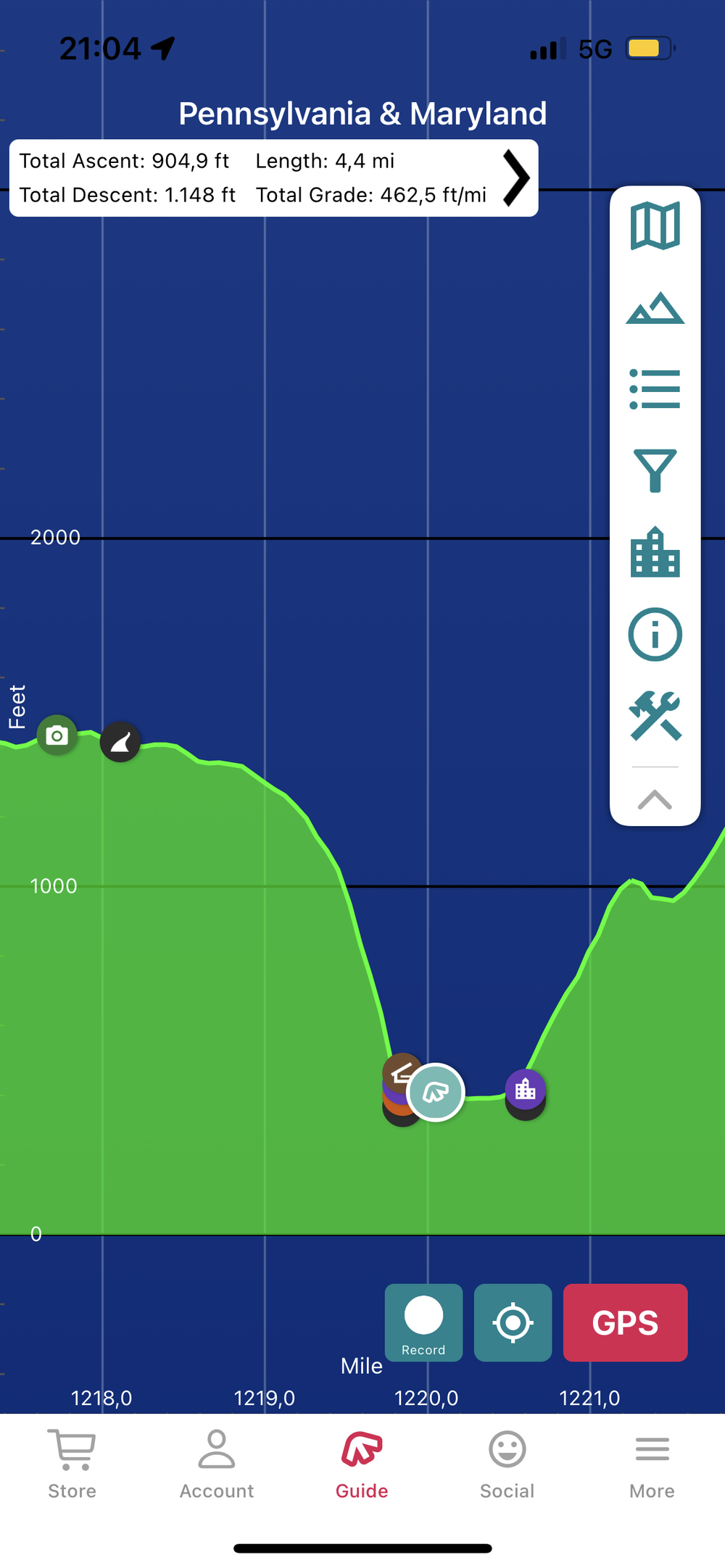
Task: Start recording with the Record button
Action: (x=423, y=1322)
